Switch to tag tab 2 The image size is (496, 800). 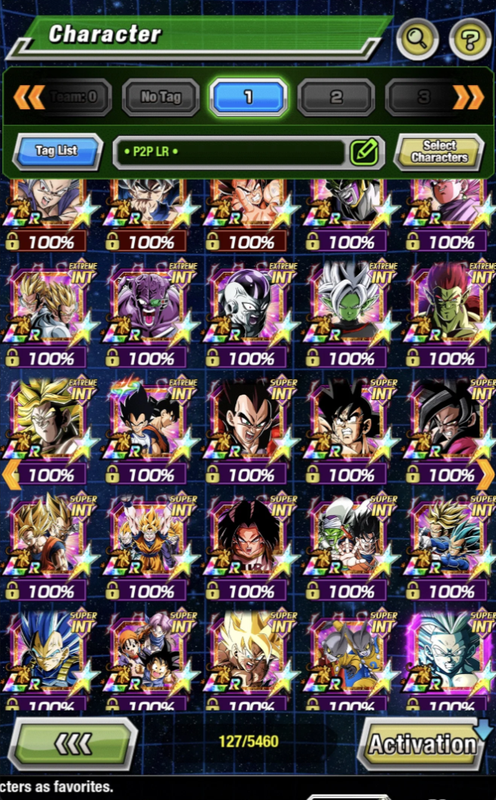click(336, 97)
